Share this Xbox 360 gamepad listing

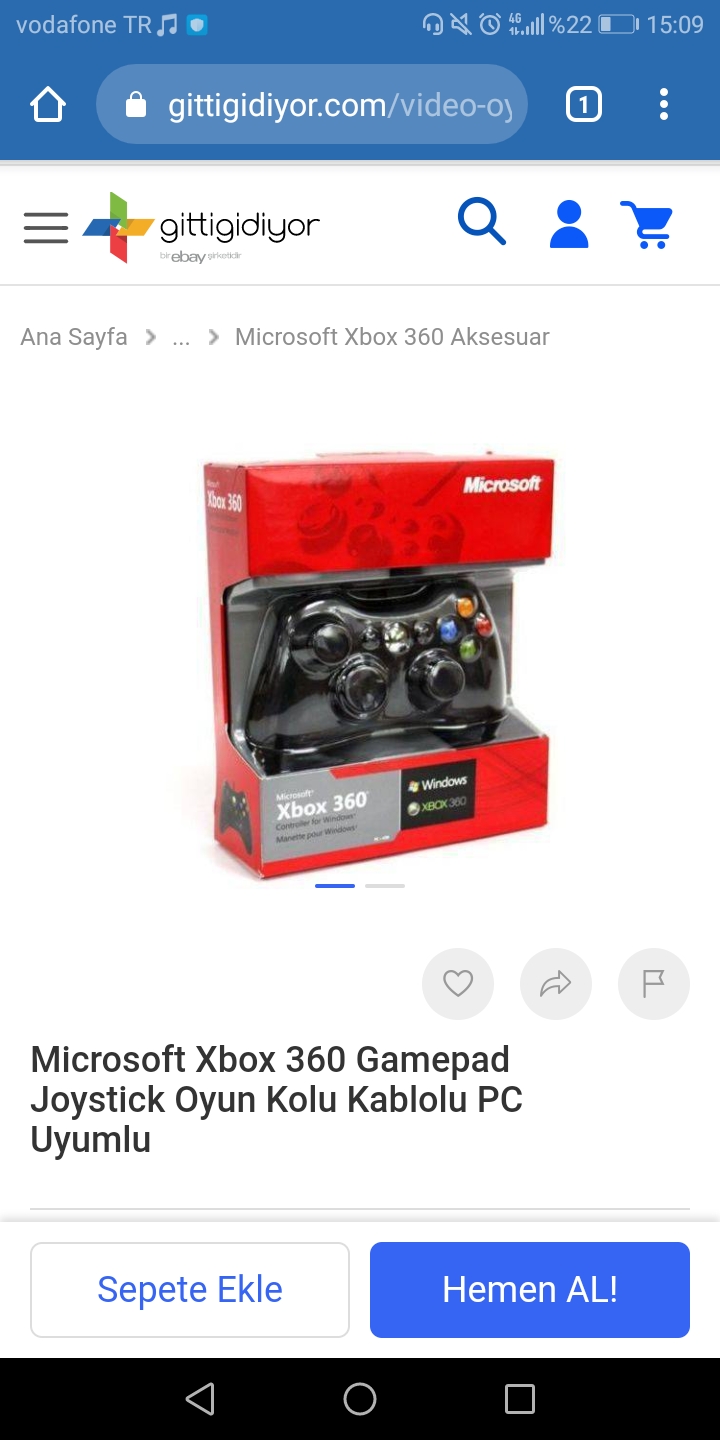pos(556,984)
